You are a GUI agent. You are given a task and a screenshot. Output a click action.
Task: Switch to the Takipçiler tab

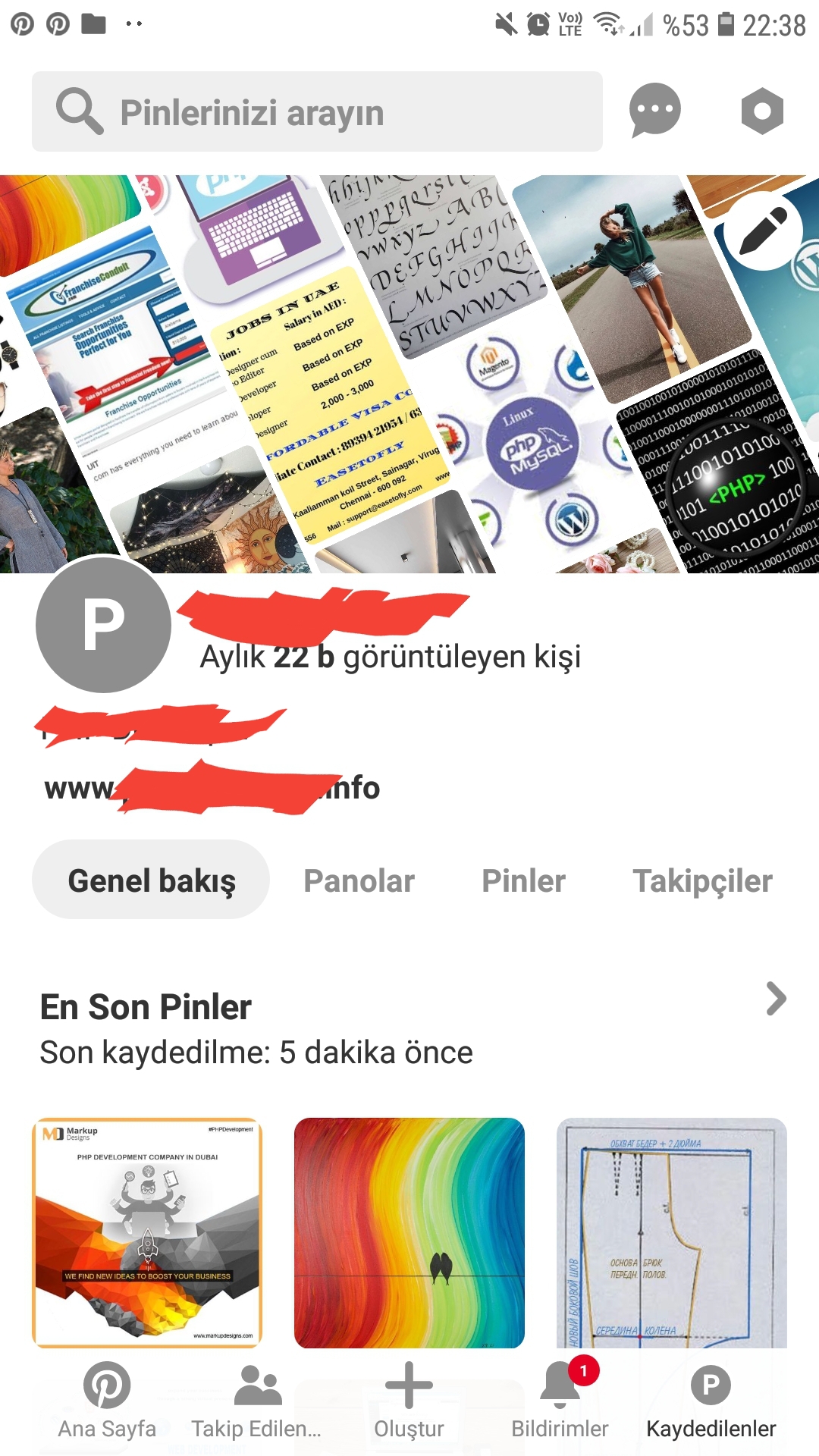[702, 881]
